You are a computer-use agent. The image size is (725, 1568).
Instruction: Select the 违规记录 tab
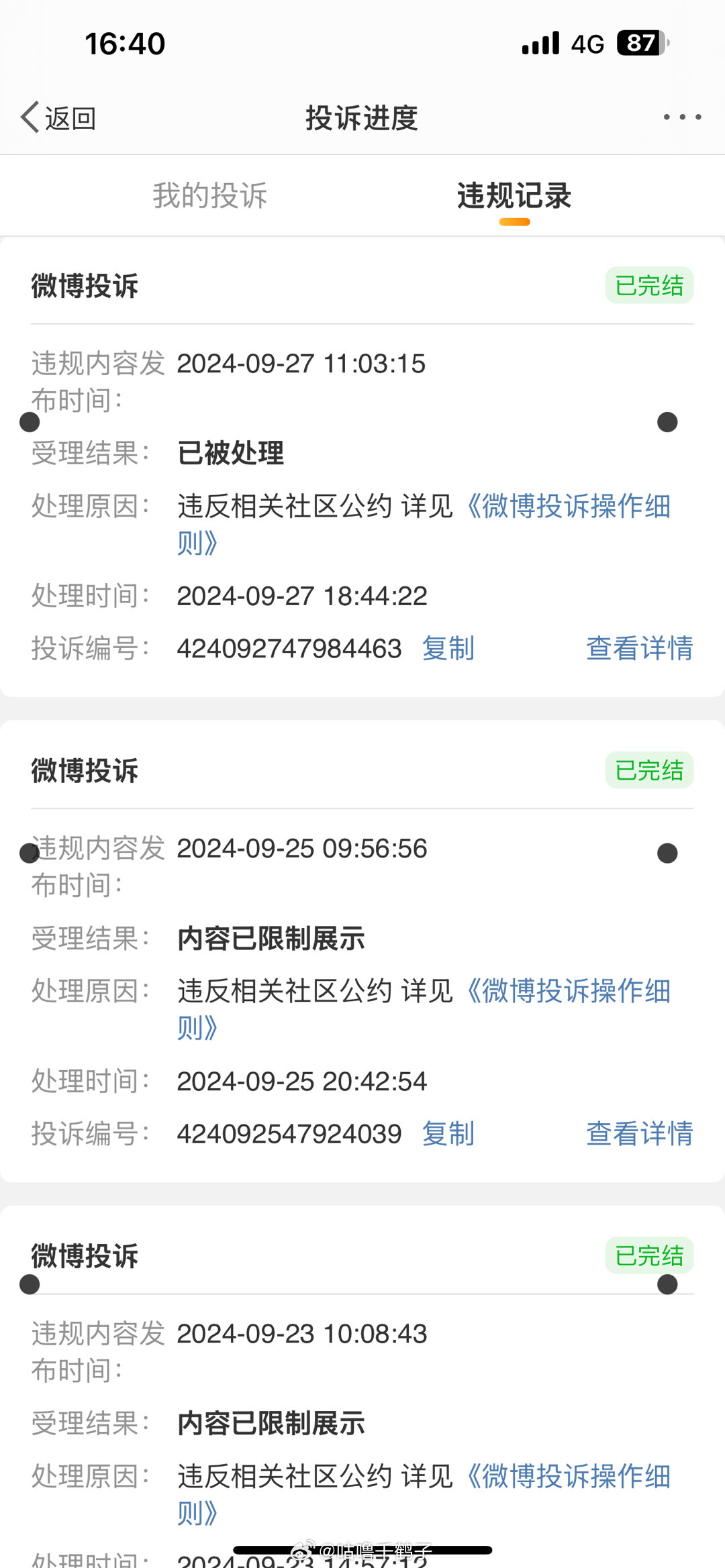click(514, 196)
